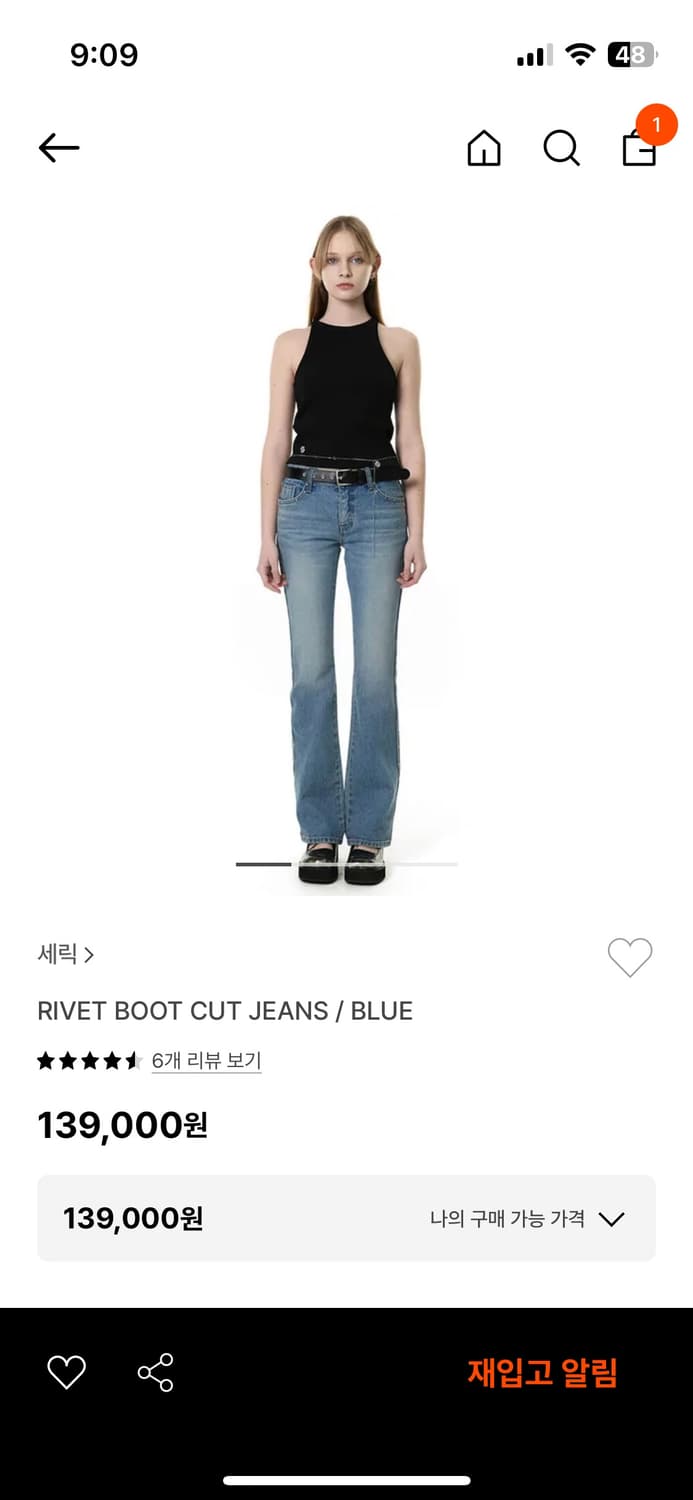Add to wishlist from the bottom bar heart

[x=67, y=1372]
